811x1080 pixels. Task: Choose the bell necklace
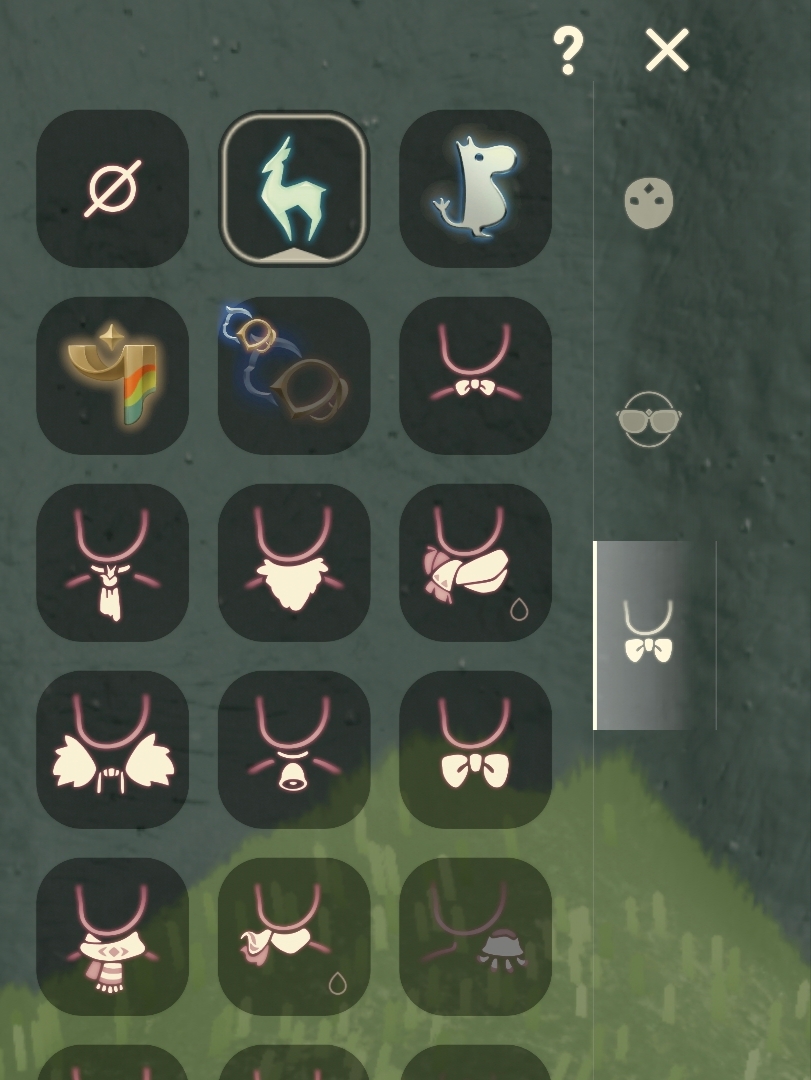[x=294, y=750]
